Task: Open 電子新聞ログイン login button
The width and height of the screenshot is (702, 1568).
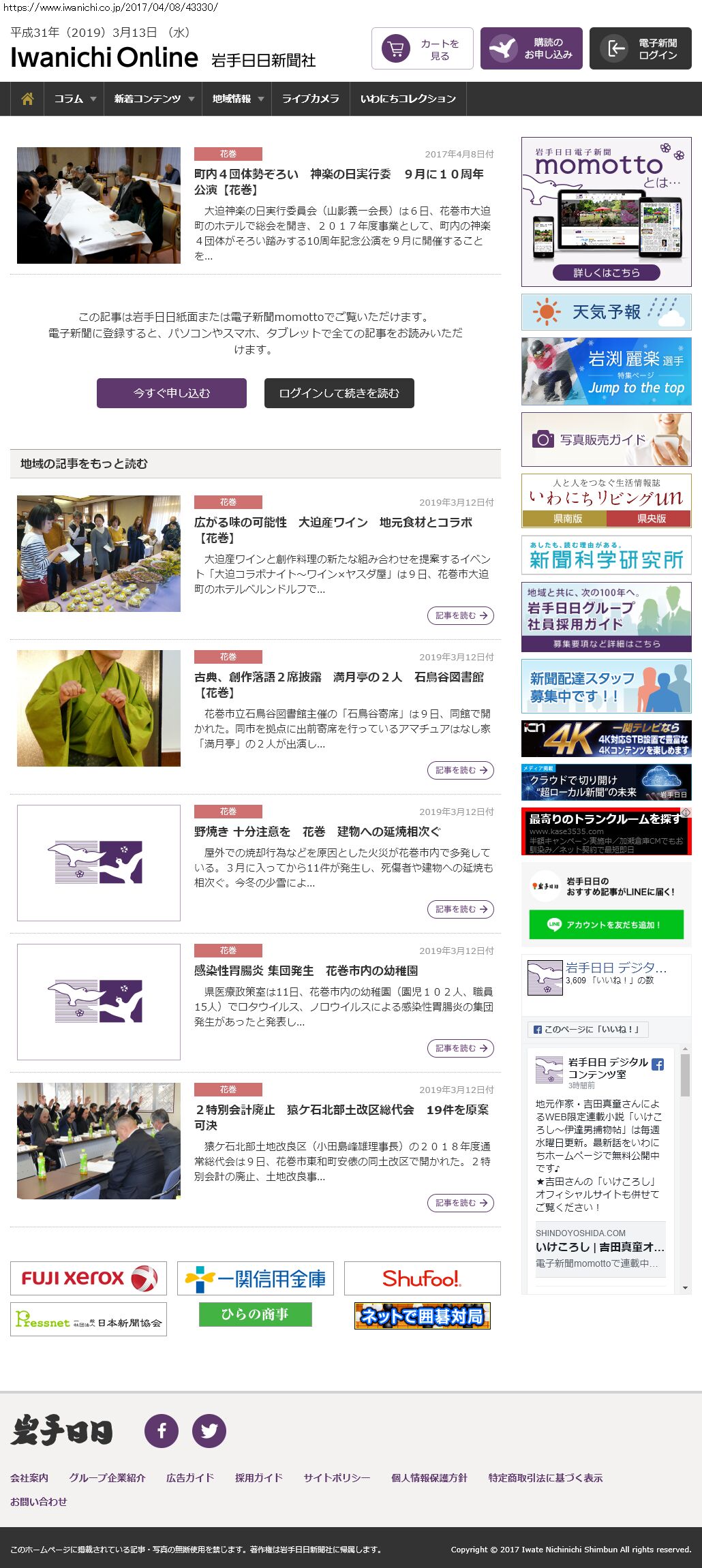Action: [640, 48]
